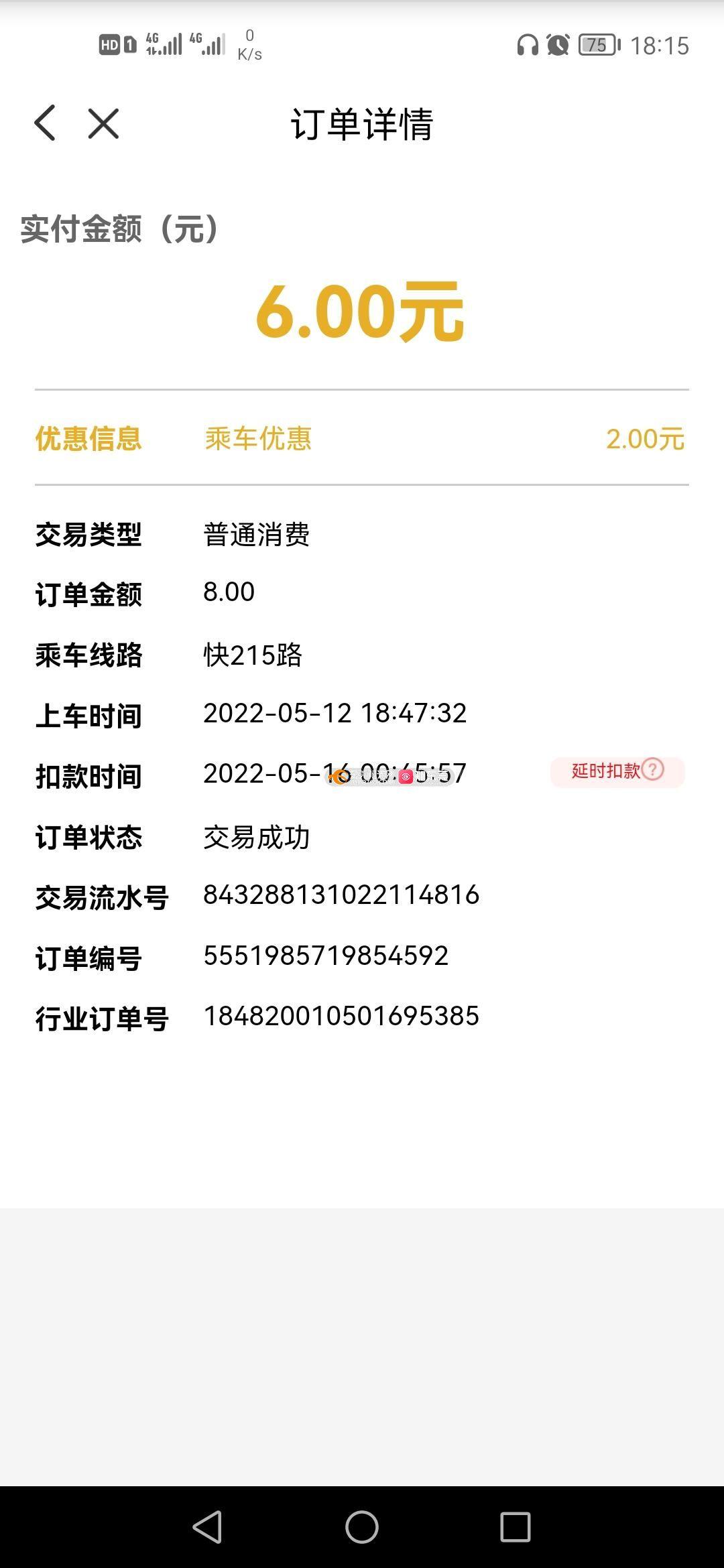This screenshot has height=1568, width=724.
Task: Open the recent apps view
Action: point(516,1527)
